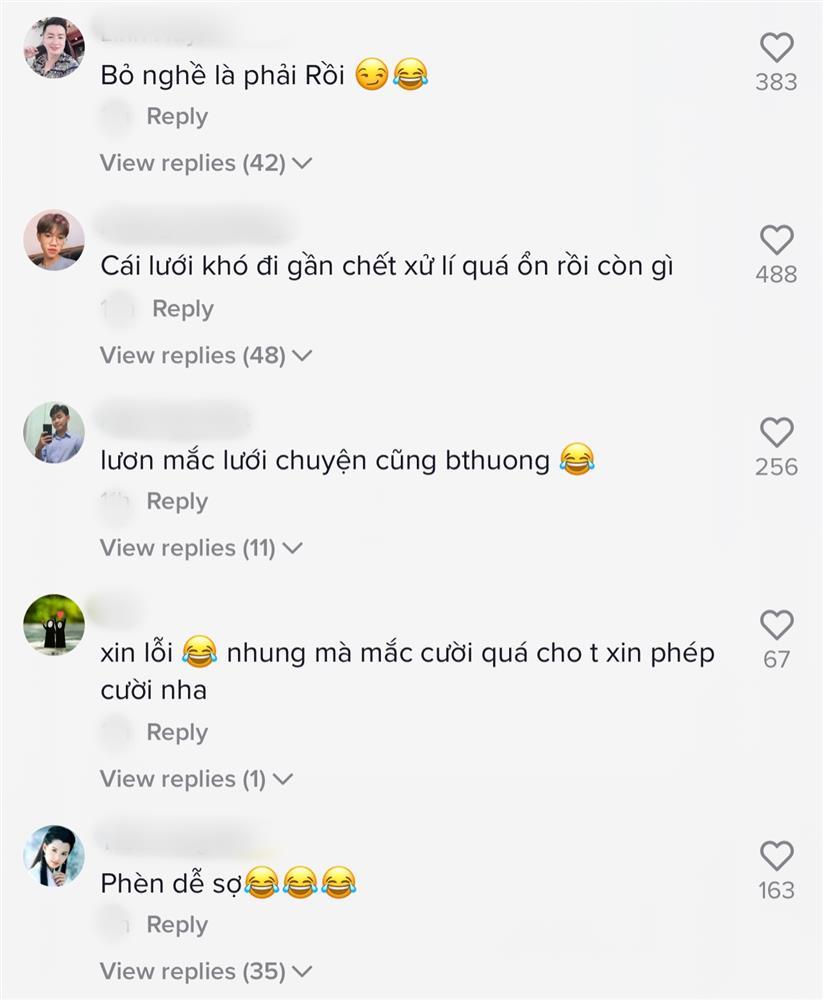Click the avatar of the mirror-selfie commenter
823x1000 pixels.
pos(56,433)
